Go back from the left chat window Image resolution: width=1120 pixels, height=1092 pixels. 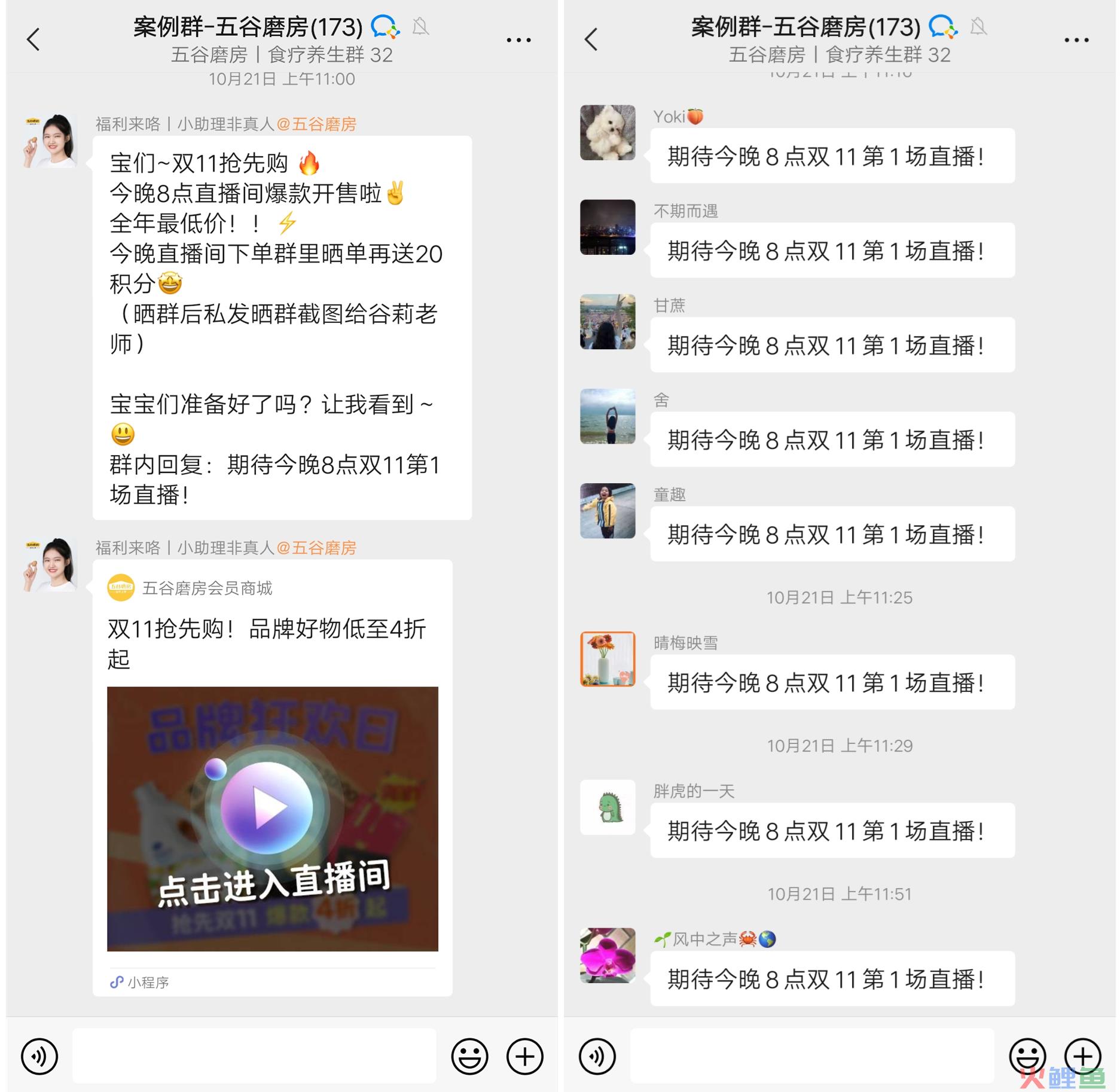pyautogui.click(x=33, y=39)
